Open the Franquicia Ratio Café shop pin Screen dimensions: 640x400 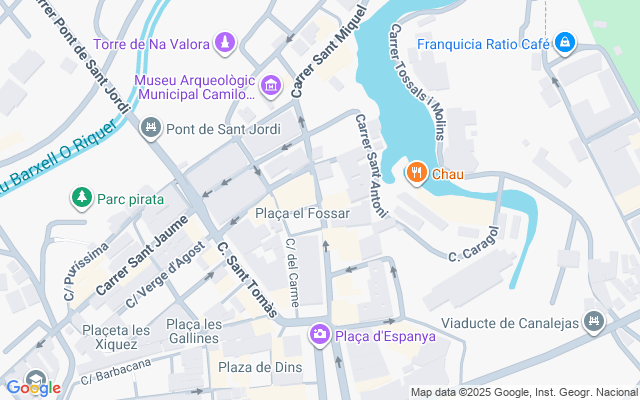[x=566, y=43]
